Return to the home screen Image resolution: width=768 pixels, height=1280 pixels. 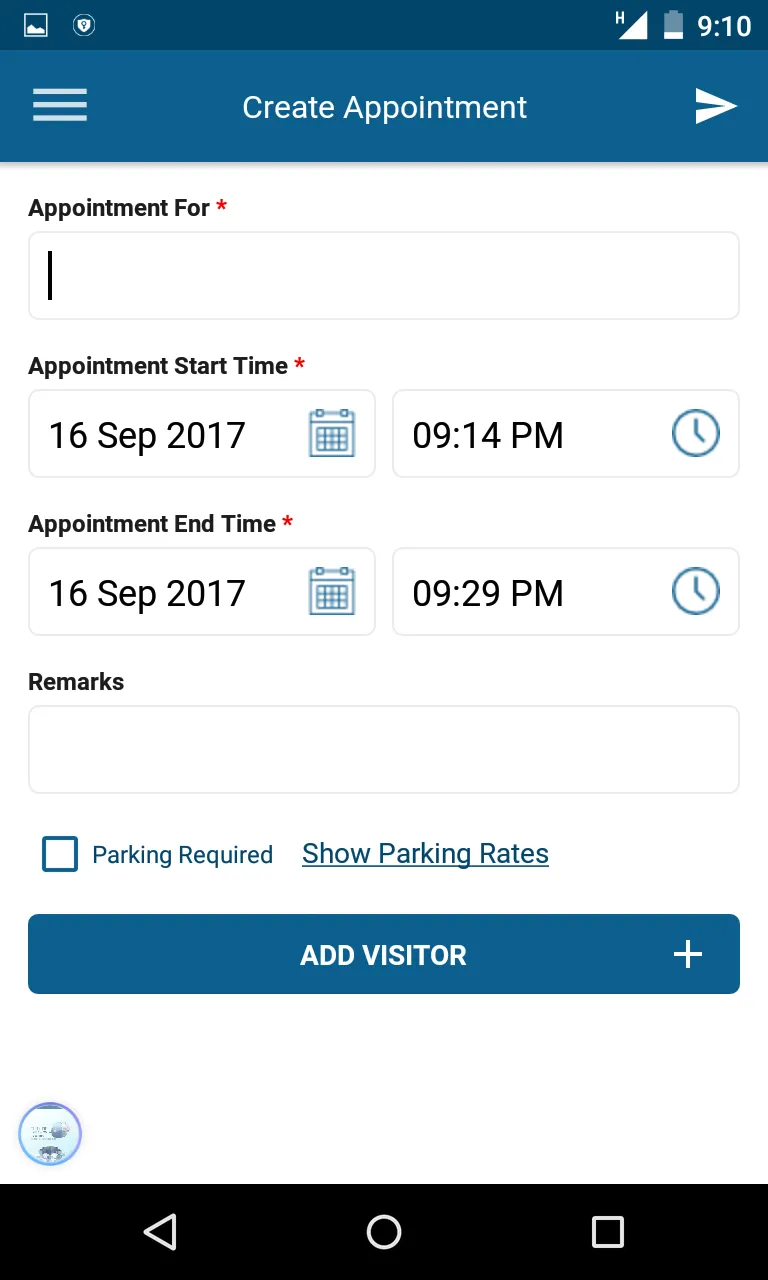pyautogui.click(x=384, y=1232)
